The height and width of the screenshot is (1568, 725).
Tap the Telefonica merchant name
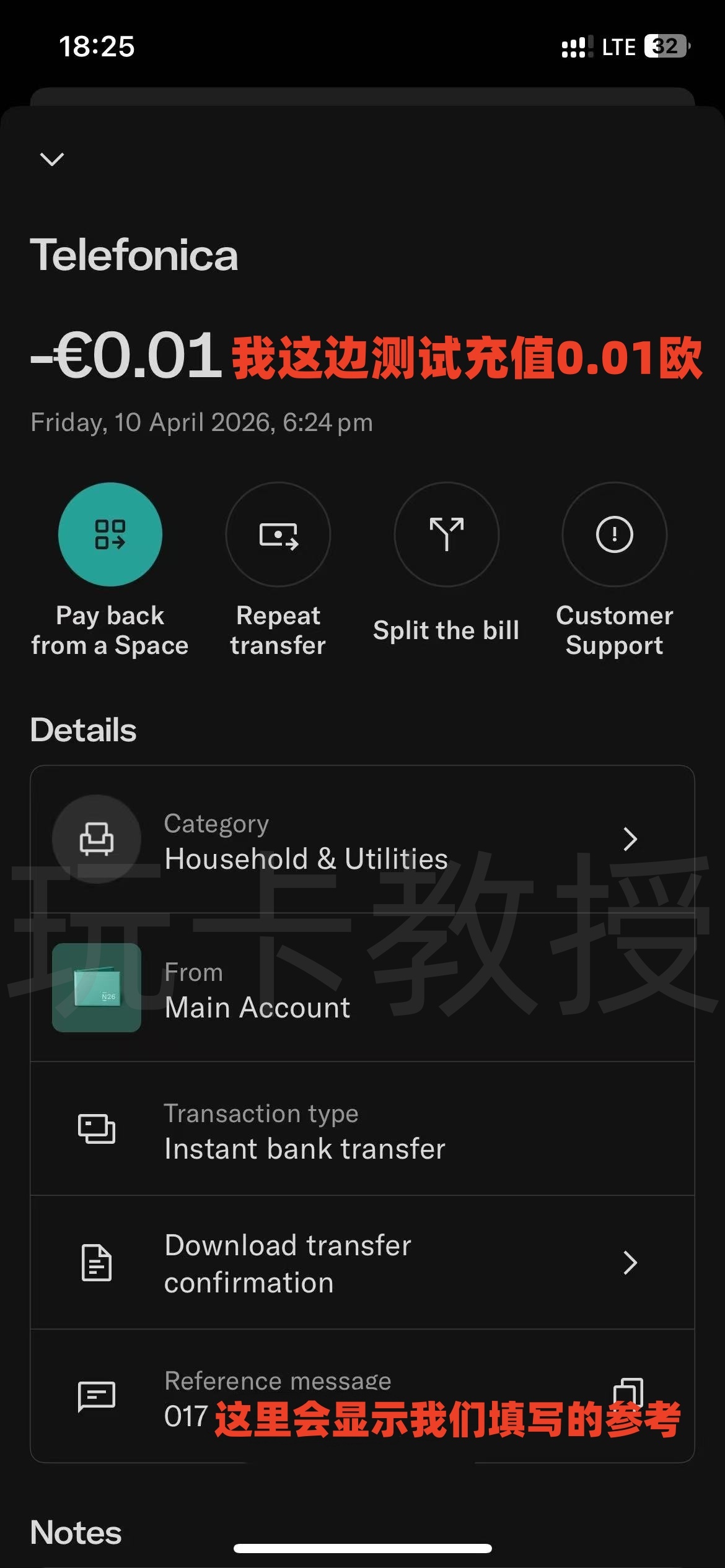coord(135,256)
